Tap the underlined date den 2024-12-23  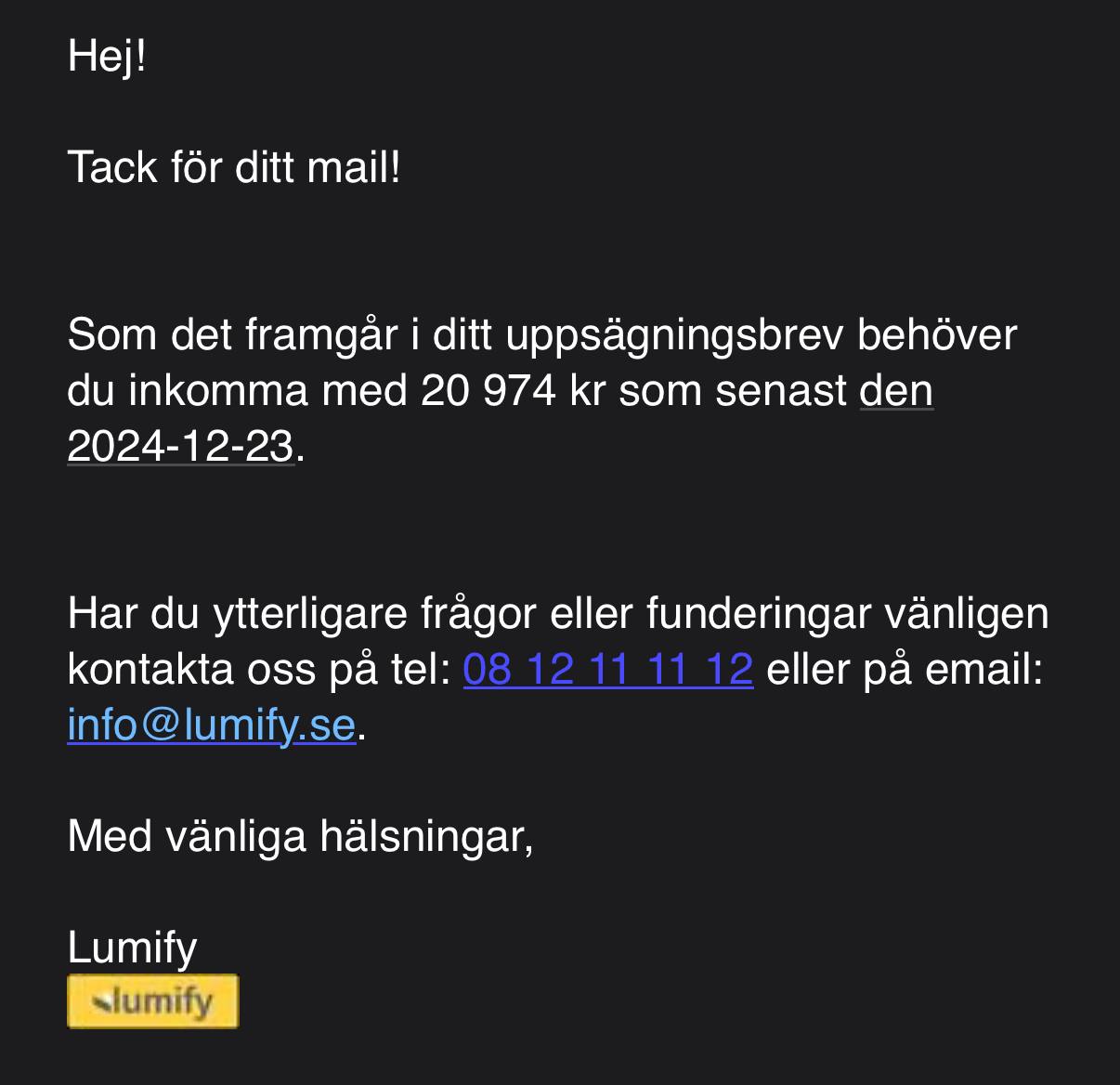[180, 446]
